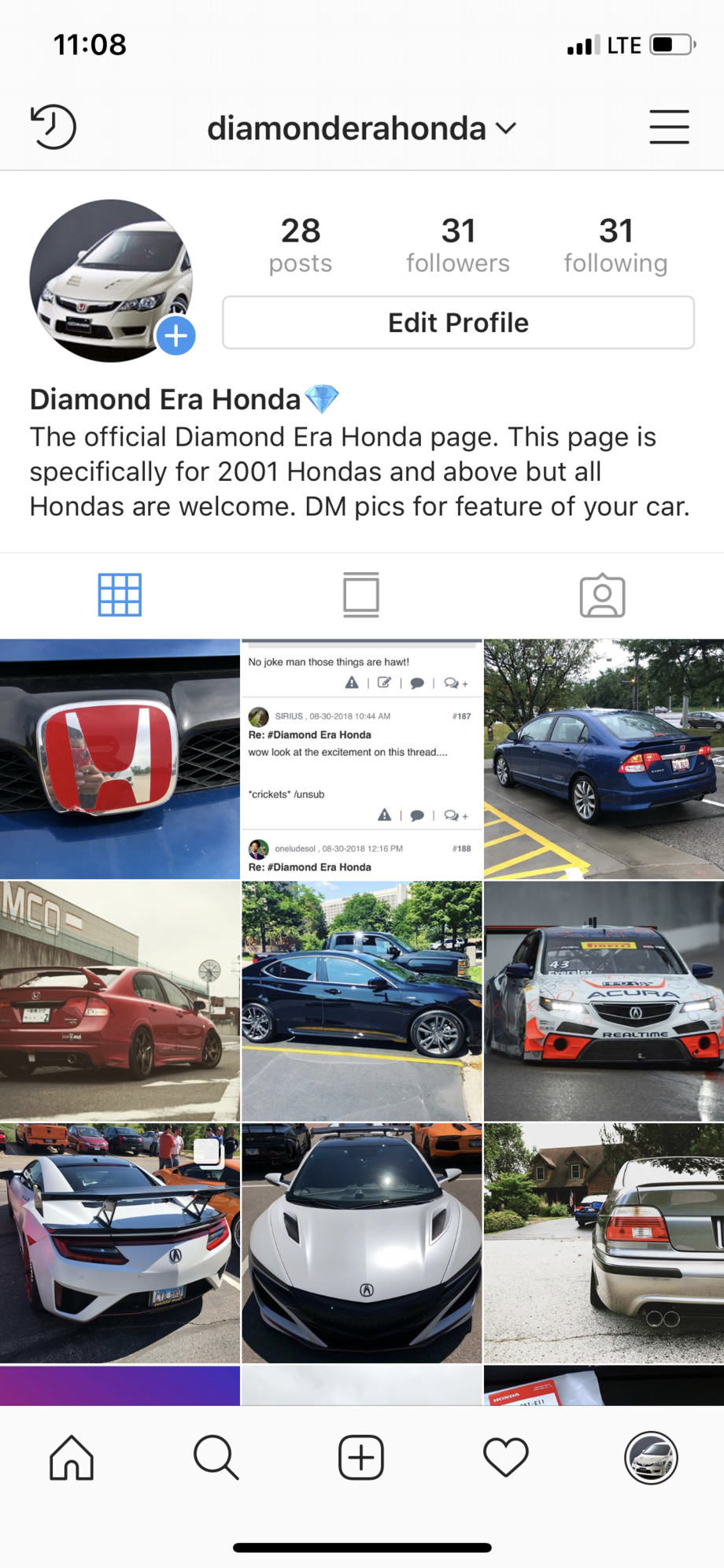724x1568 pixels.
Task: Switch to the single-post feed view tab
Action: pyautogui.click(x=361, y=595)
